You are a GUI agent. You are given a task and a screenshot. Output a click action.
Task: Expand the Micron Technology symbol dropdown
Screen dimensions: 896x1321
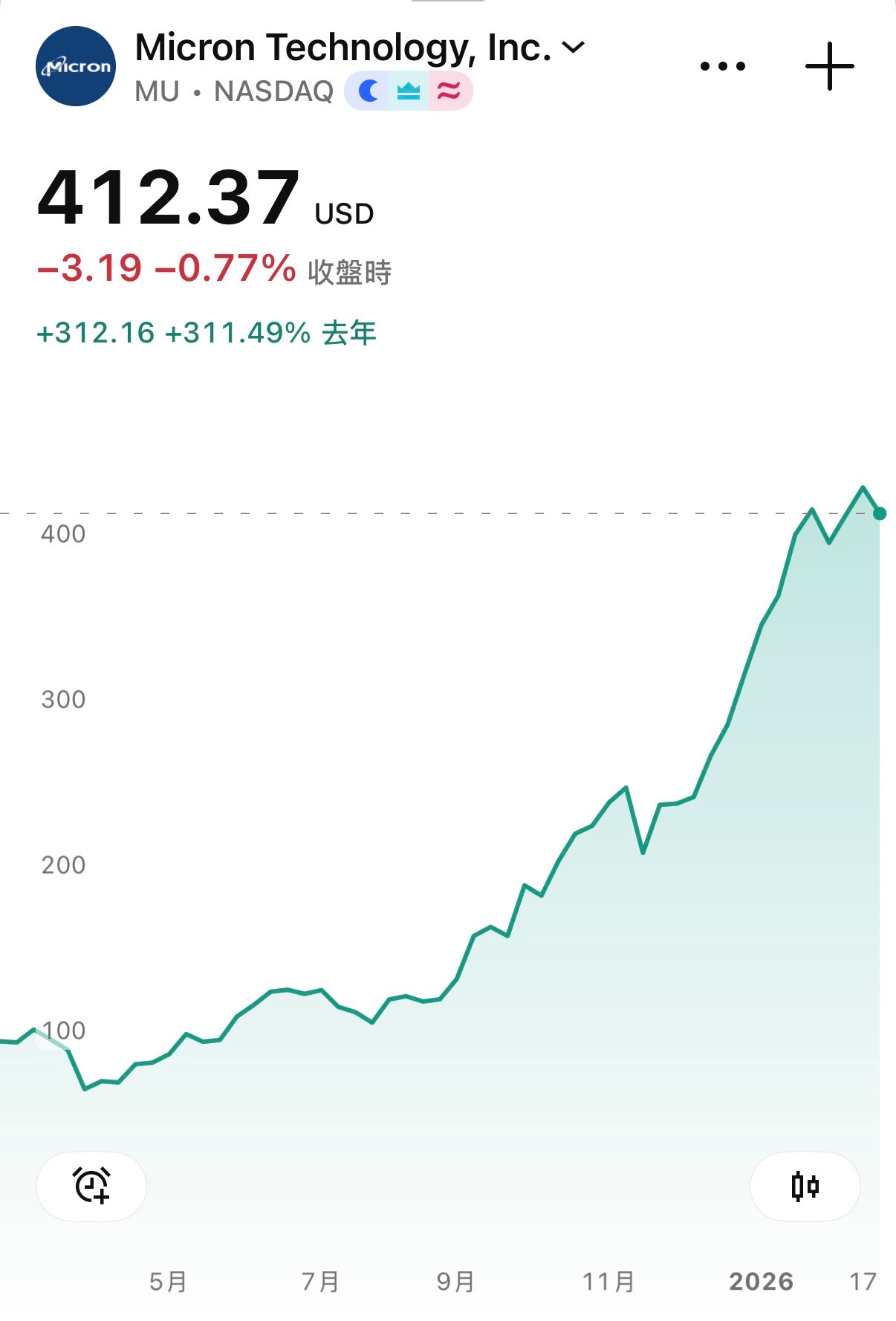click(x=573, y=48)
